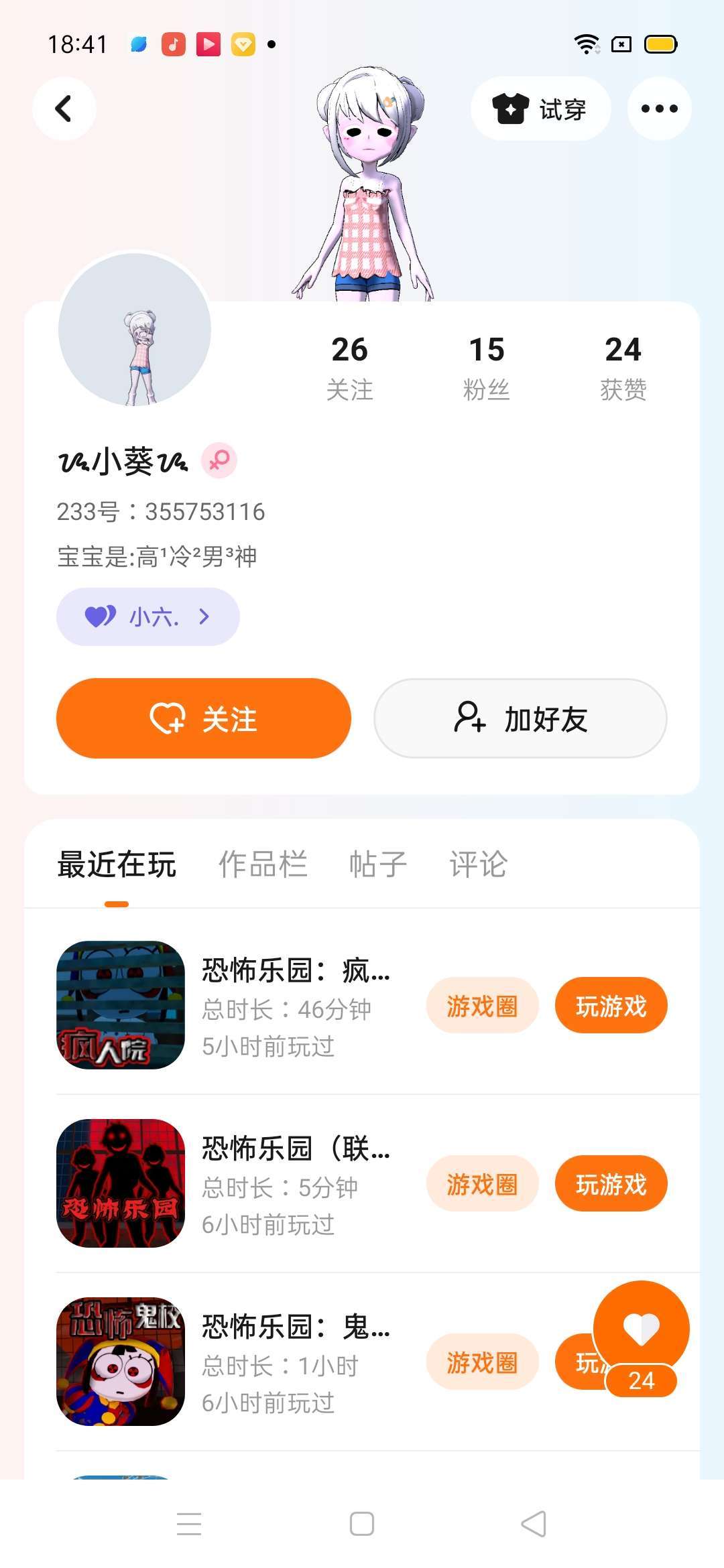Switch to the 作品栏 tab
Image resolution: width=724 pixels, height=1568 pixels.
(x=263, y=864)
